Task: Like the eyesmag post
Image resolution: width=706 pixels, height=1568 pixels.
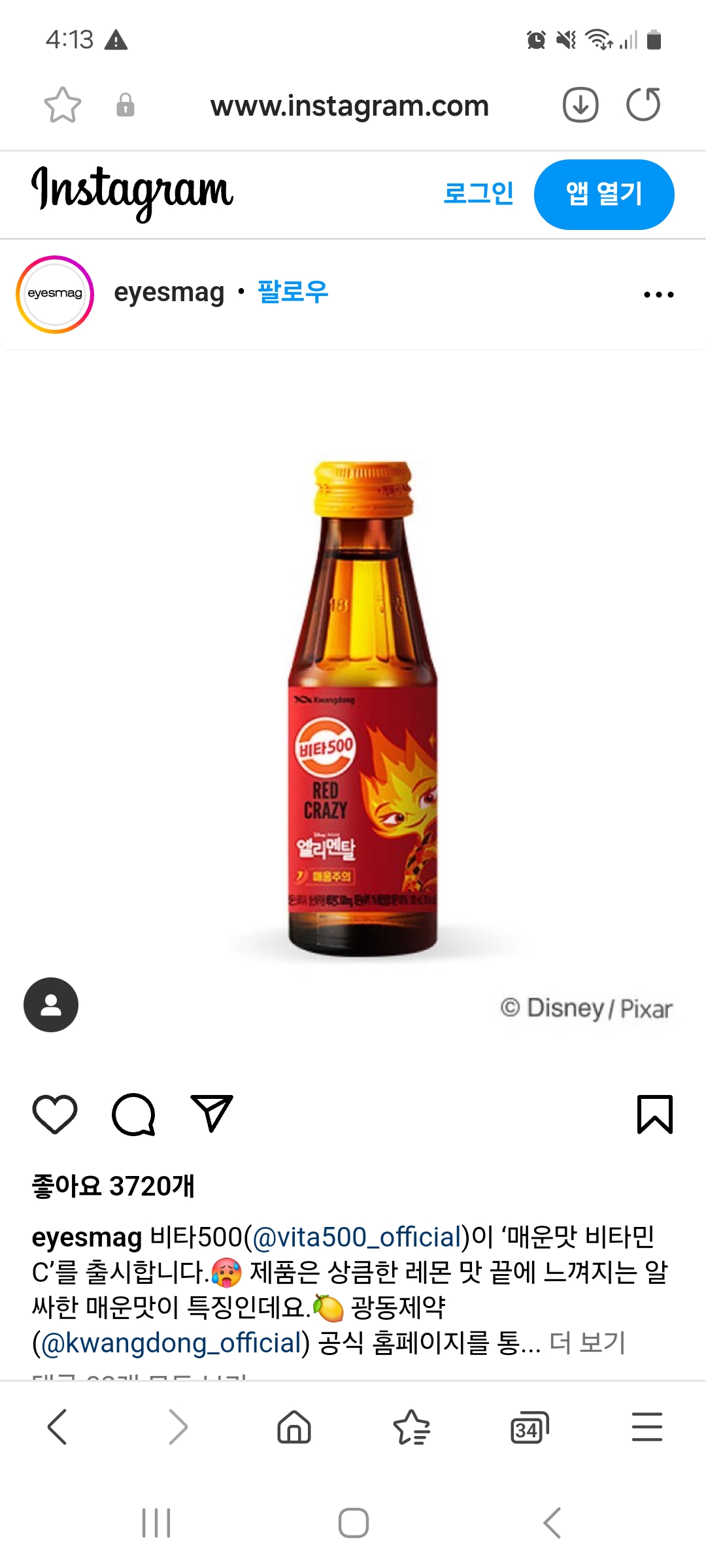Action: pos(55,1115)
